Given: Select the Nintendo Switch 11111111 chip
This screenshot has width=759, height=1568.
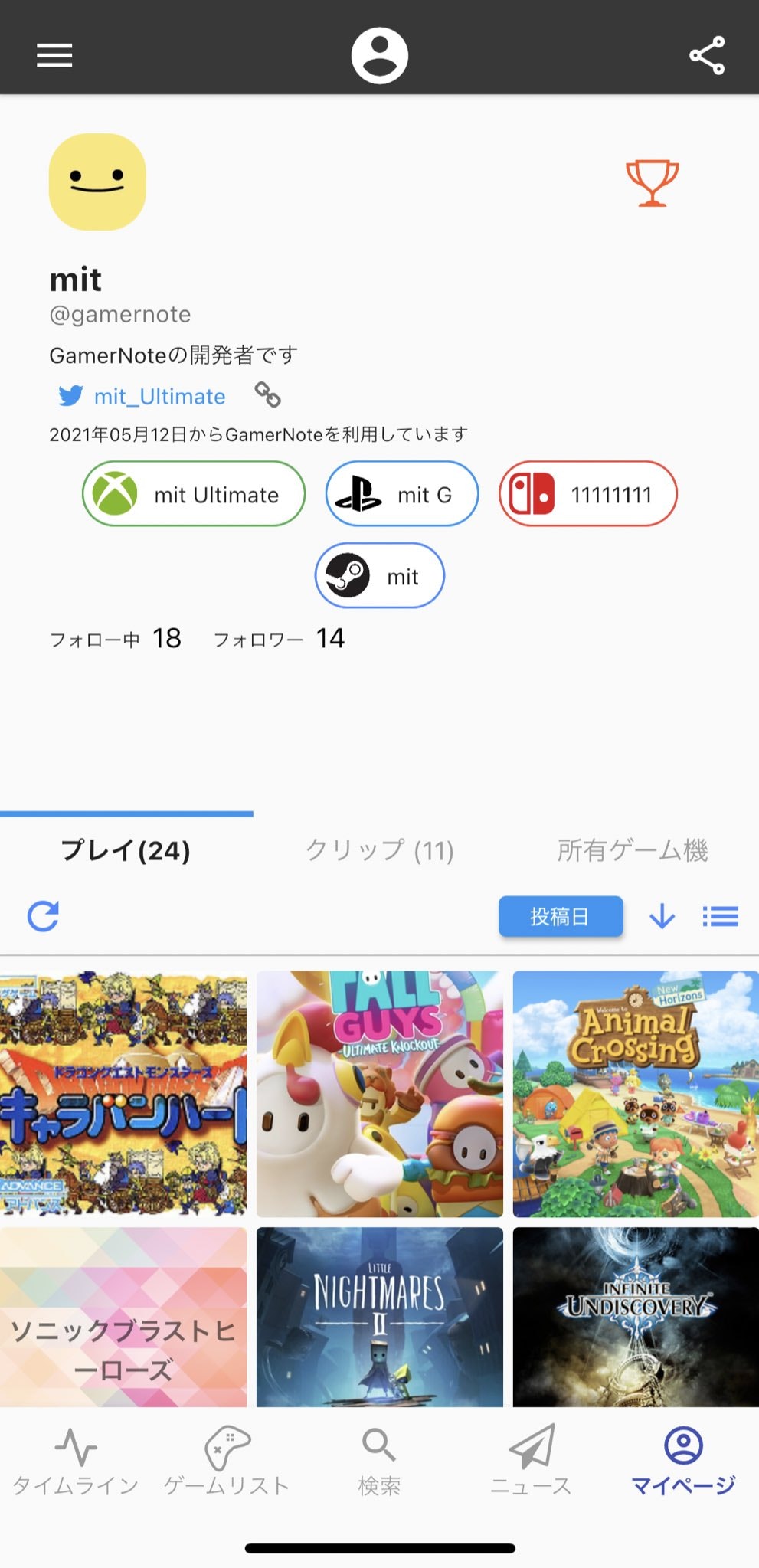Looking at the screenshot, I should point(587,494).
